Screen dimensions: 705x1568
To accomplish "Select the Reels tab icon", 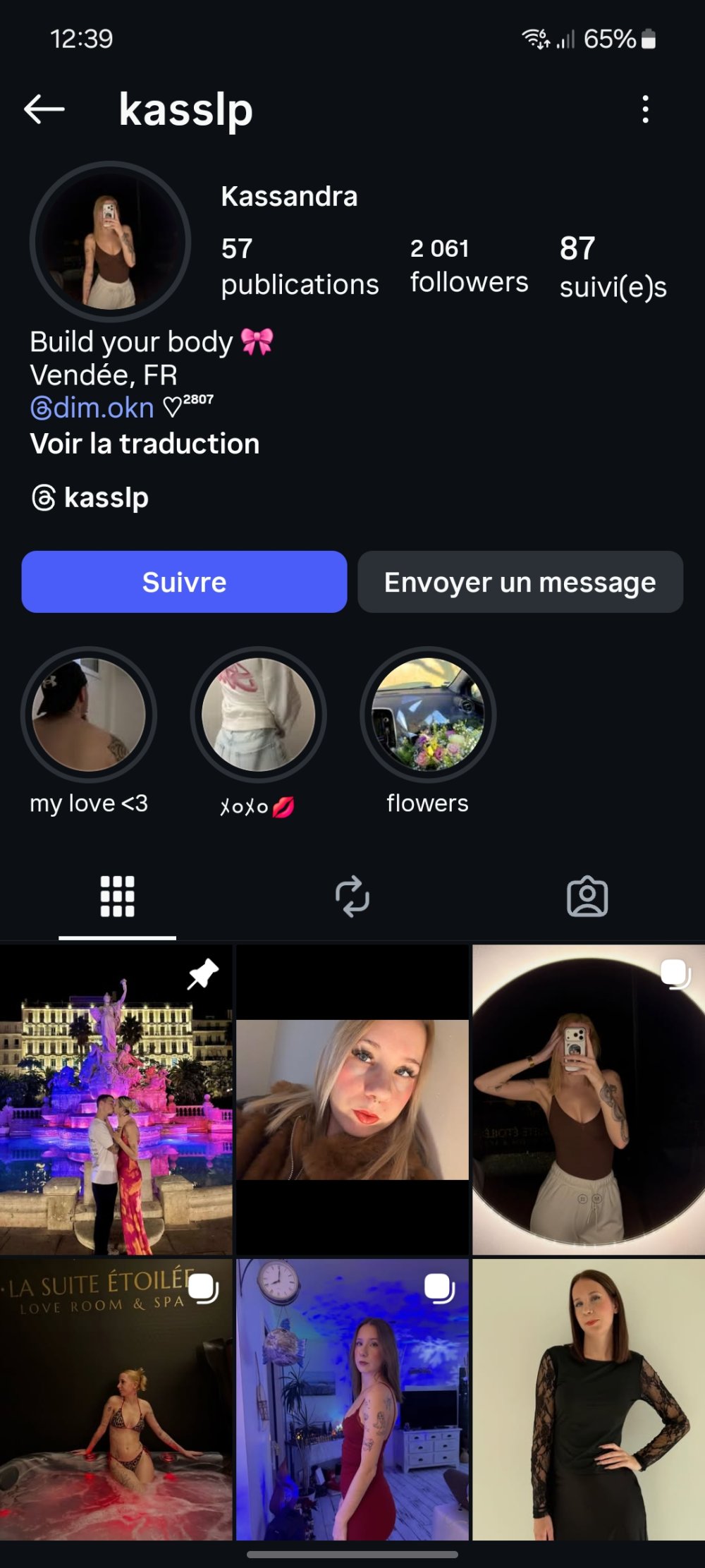I will pos(352,897).
